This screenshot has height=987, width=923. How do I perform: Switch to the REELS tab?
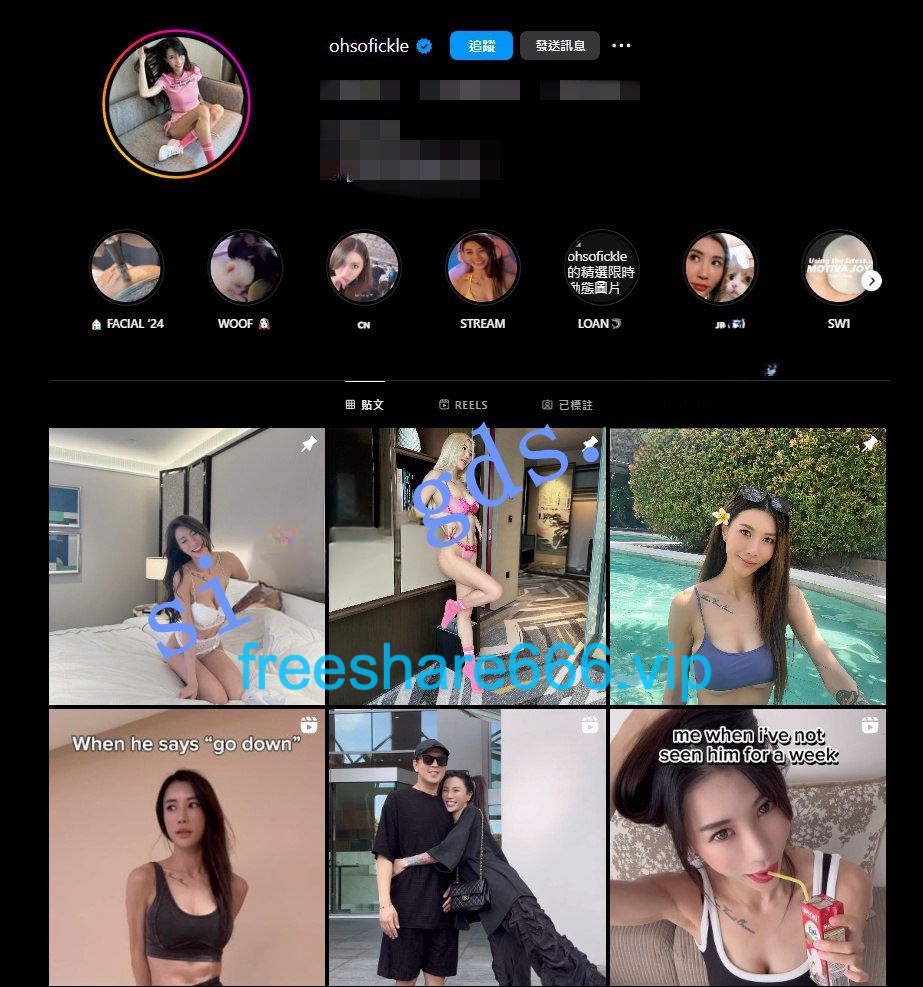point(464,405)
